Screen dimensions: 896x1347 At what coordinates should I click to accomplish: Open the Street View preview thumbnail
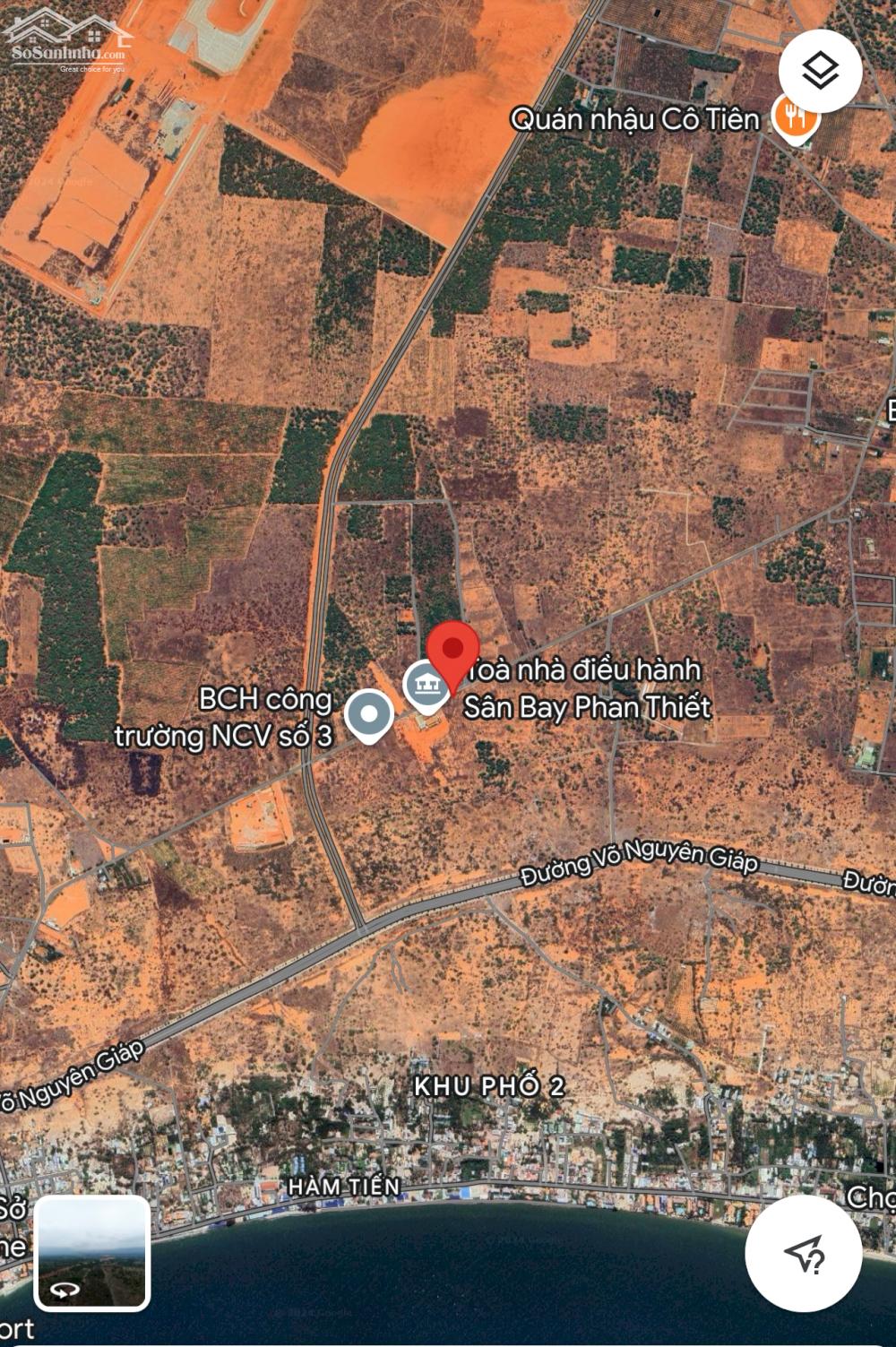(x=92, y=1252)
